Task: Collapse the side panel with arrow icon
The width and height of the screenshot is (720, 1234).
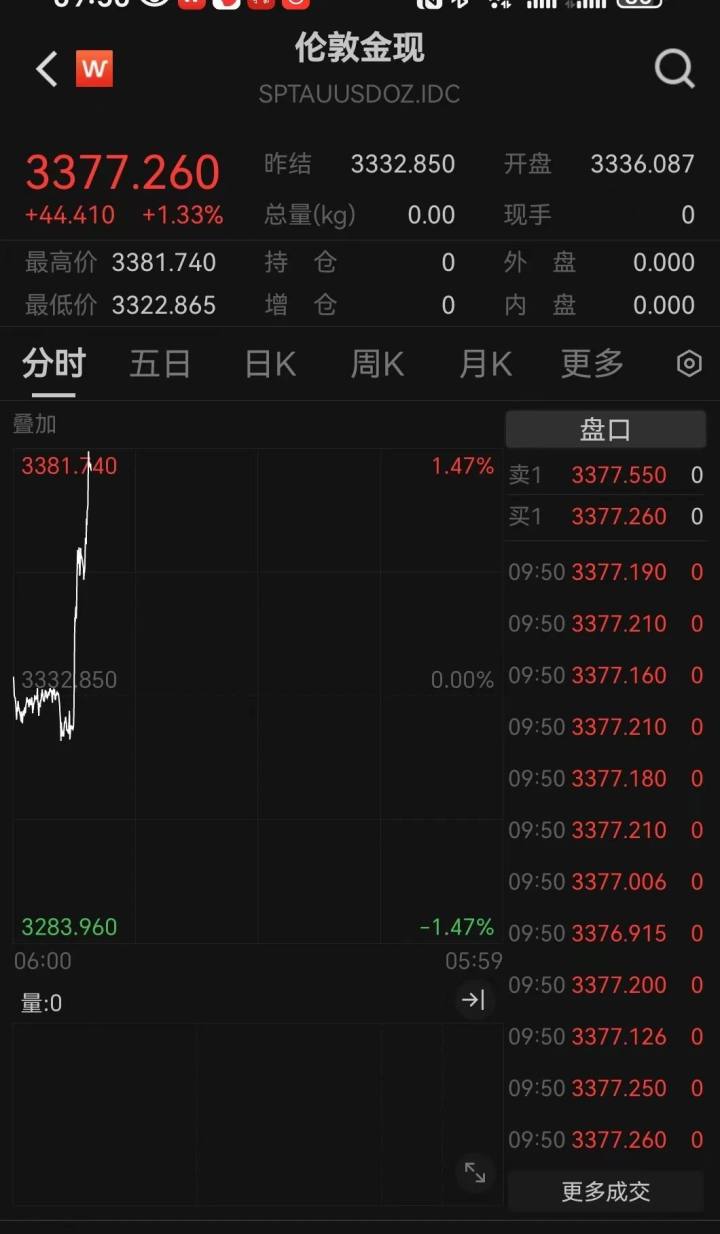Action: (474, 1000)
